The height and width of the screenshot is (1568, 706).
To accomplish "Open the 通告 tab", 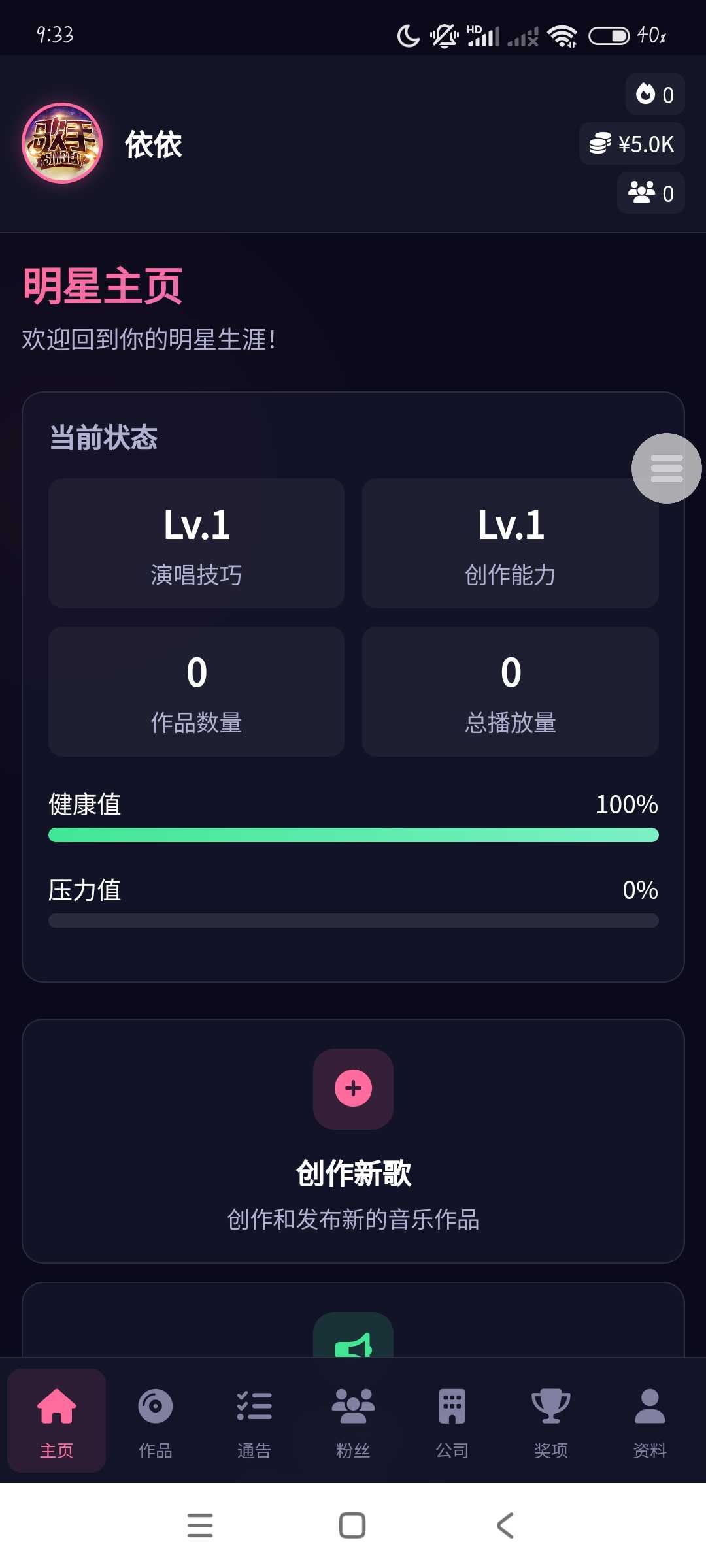I will tap(254, 1420).
